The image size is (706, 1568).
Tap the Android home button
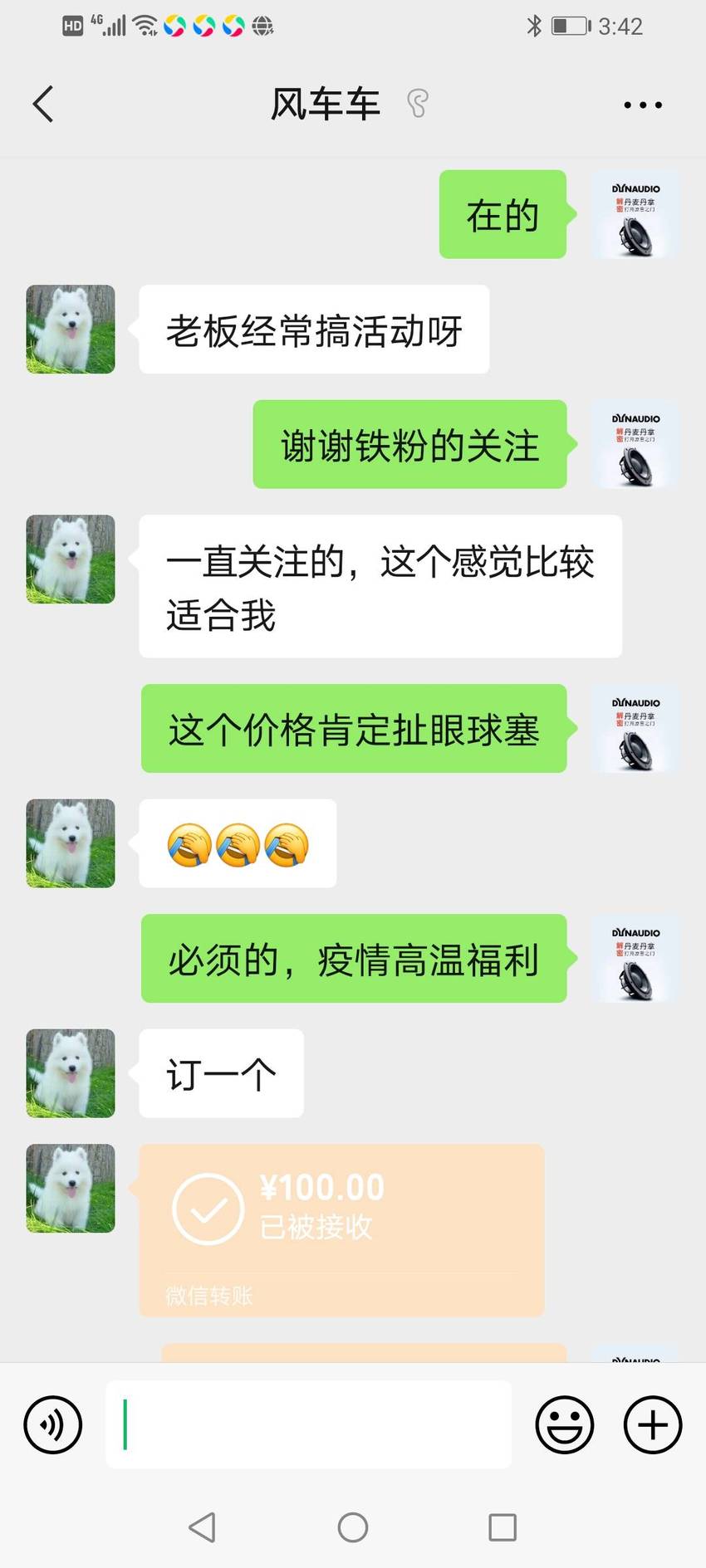tap(353, 1527)
